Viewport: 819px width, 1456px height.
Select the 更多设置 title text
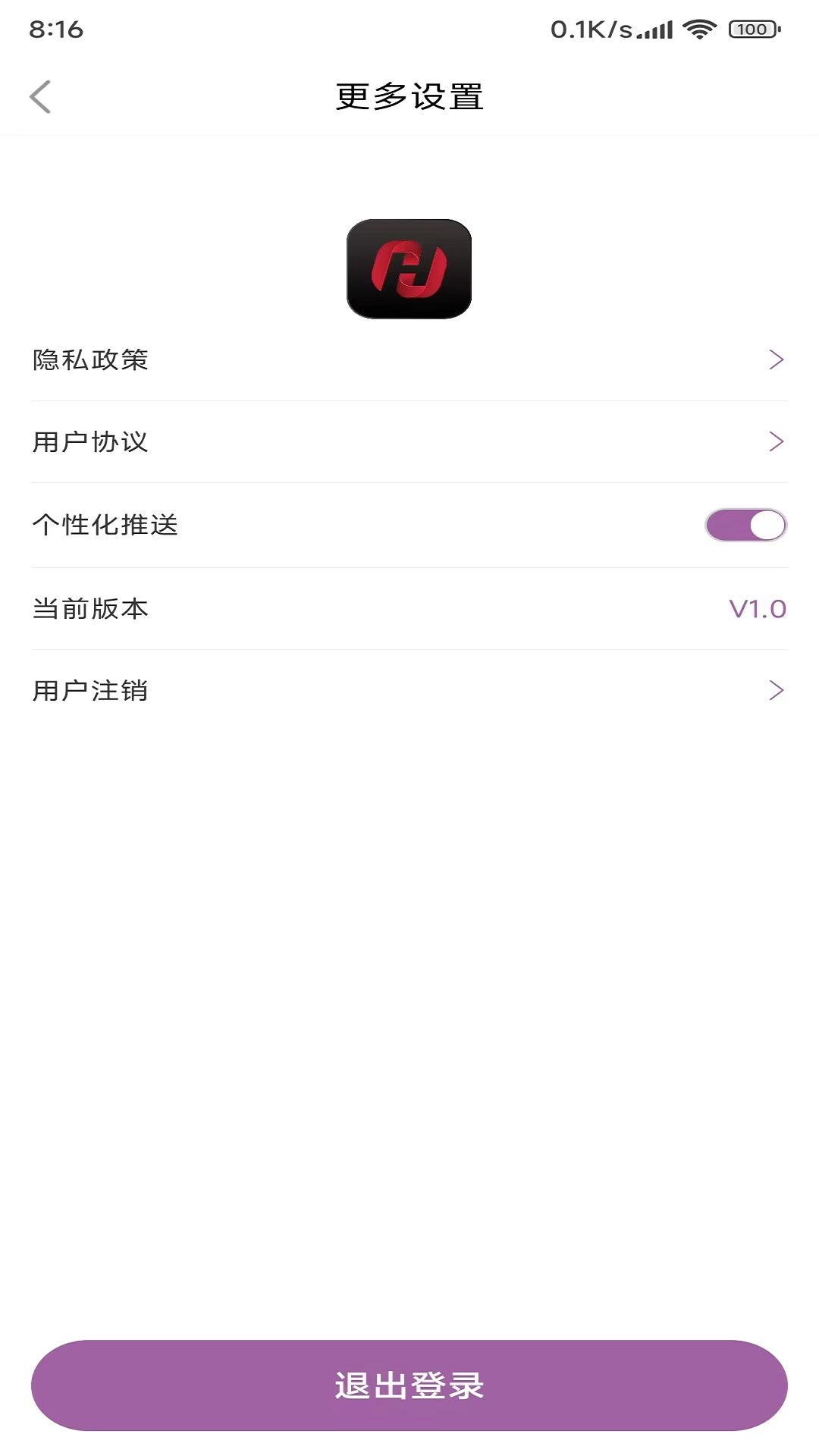[x=409, y=96]
